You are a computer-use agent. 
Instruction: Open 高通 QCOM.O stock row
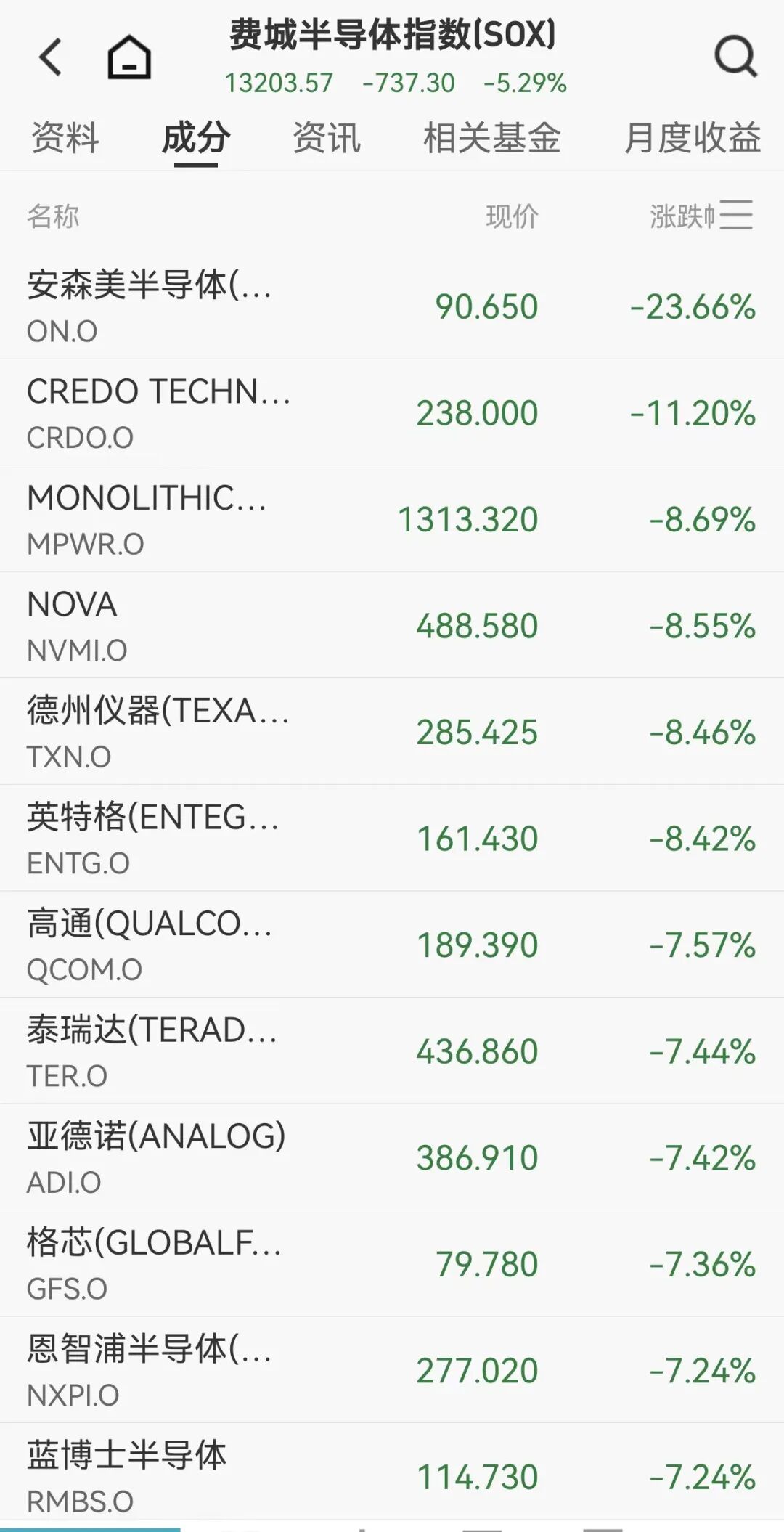392,945
